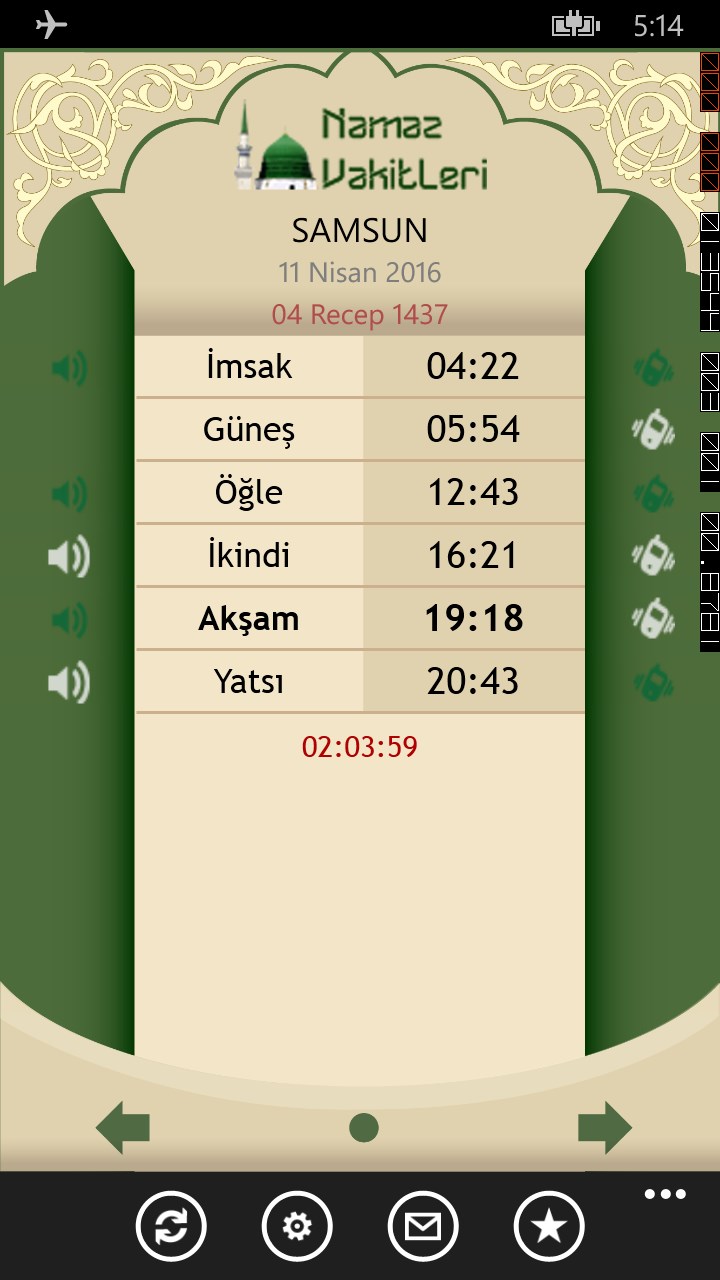
Task: Go to the next day with right arrow
Action: coord(605,1128)
